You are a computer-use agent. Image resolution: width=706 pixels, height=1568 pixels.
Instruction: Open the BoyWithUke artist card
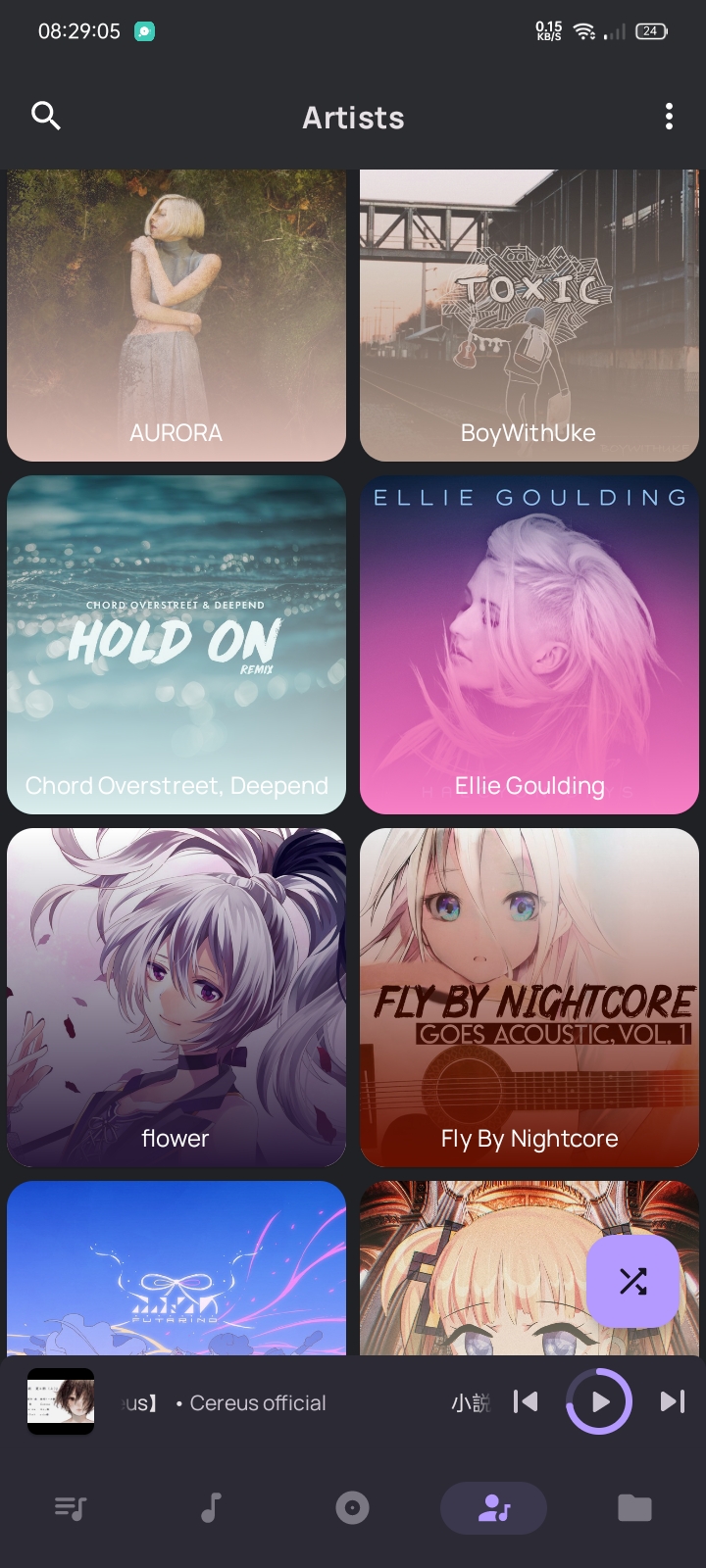tap(529, 314)
